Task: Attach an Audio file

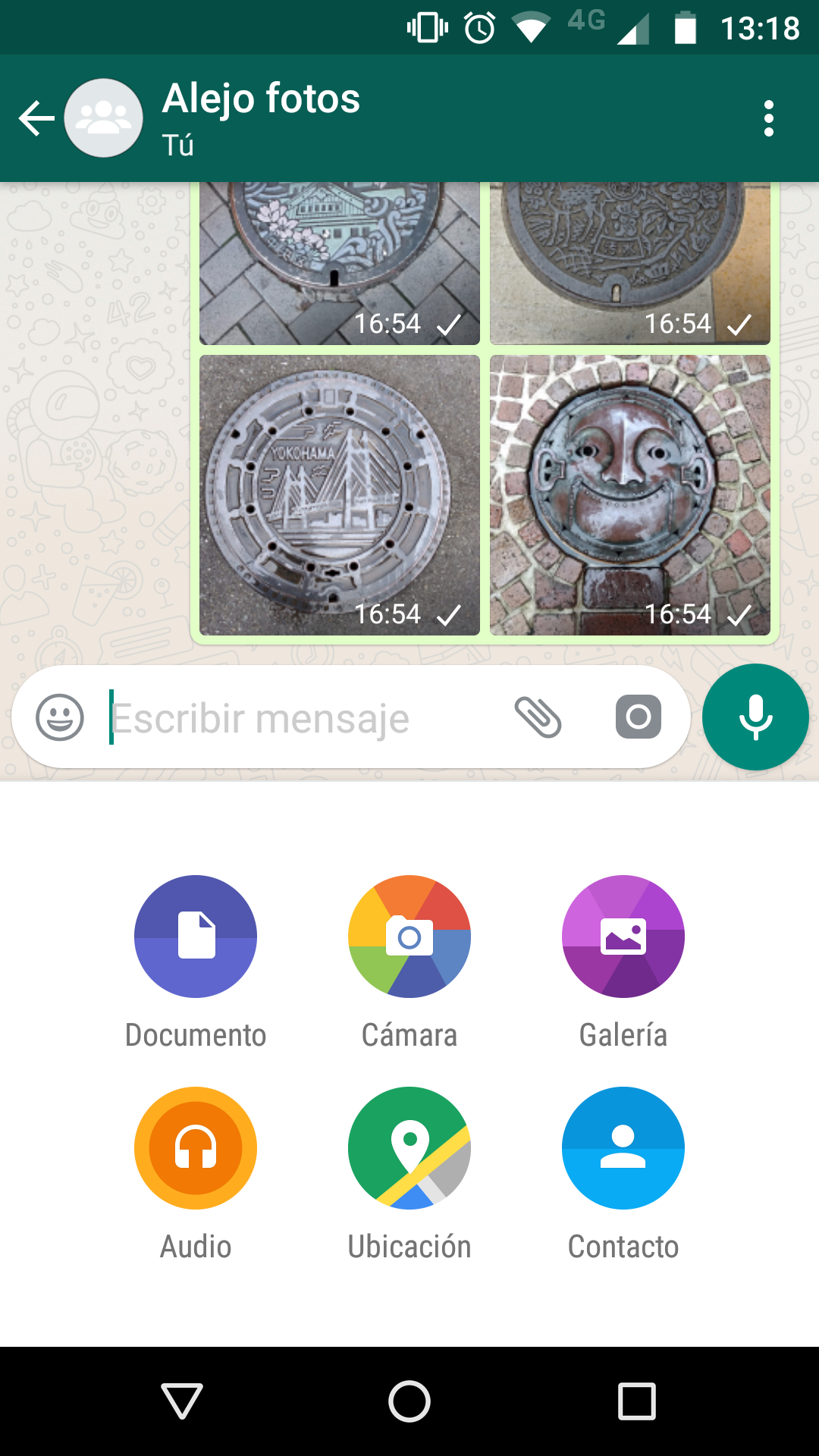Action: click(x=196, y=1148)
